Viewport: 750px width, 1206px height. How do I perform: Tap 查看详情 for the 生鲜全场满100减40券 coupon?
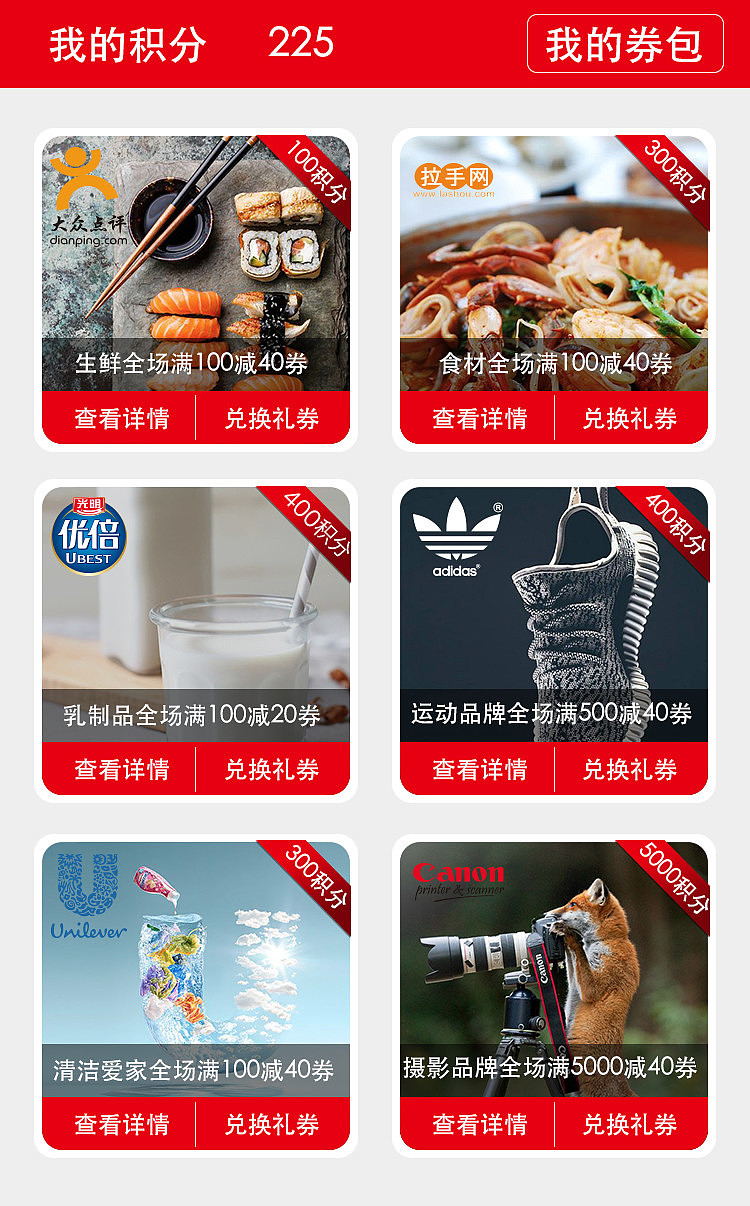(120, 418)
